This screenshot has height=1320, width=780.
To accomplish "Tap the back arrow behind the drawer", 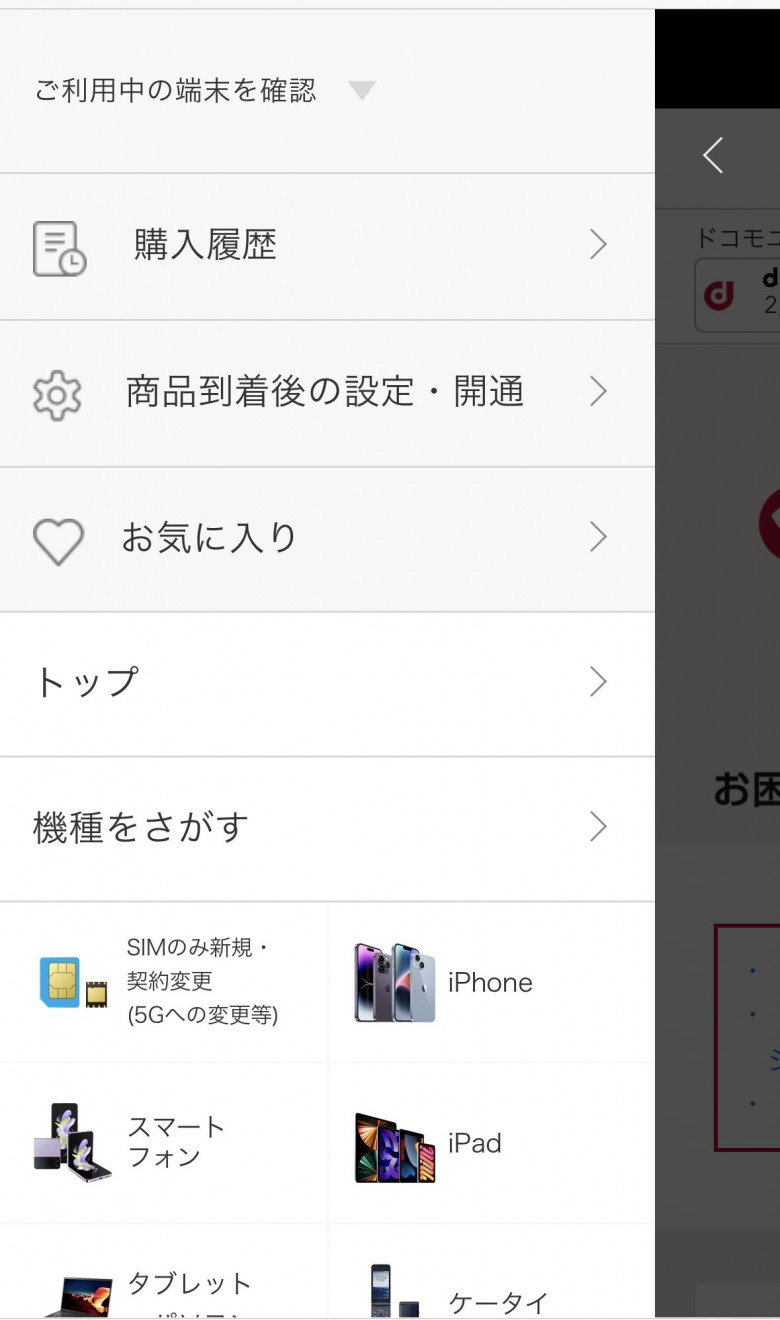I will pyautogui.click(x=712, y=156).
